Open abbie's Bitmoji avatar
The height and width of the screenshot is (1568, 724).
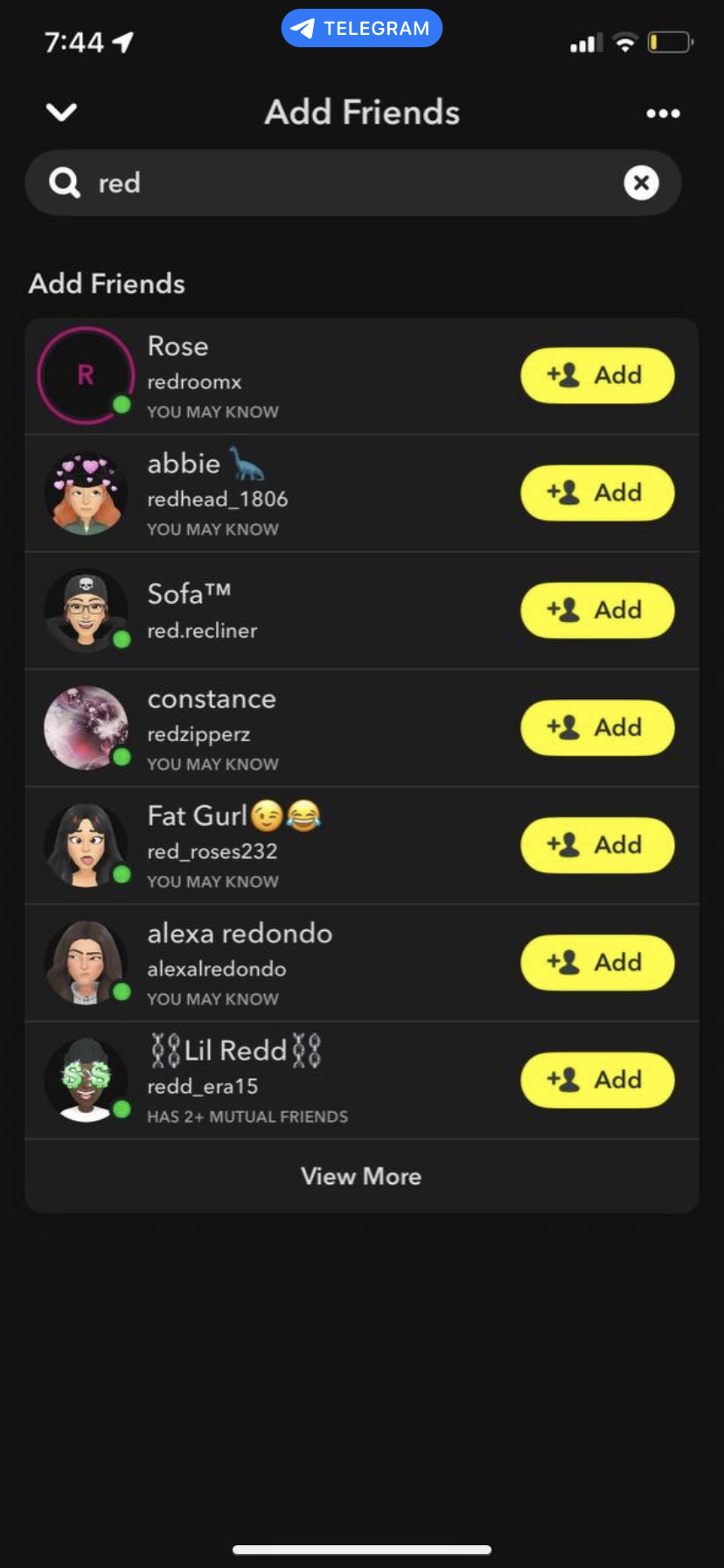click(86, 493)
